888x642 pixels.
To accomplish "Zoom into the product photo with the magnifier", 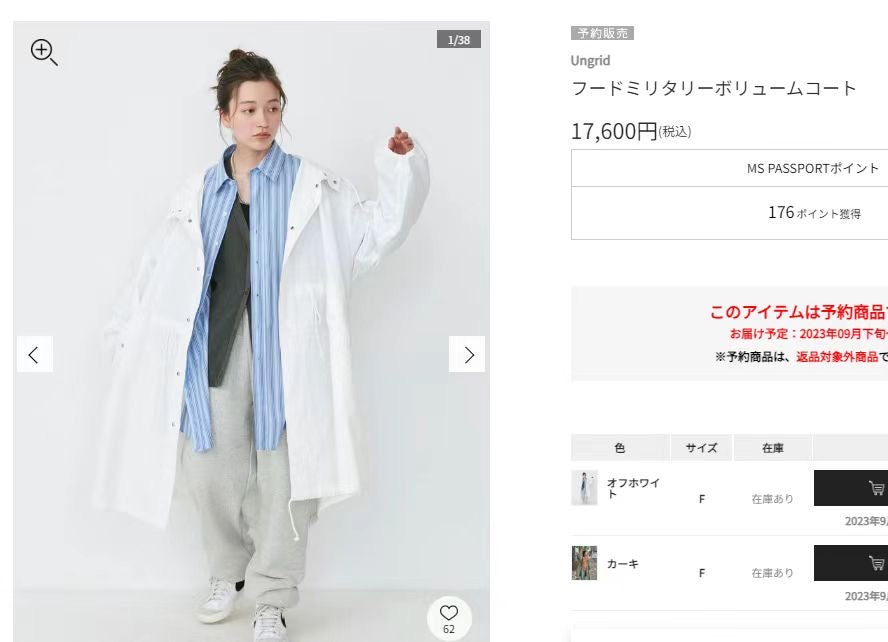I will (44, 52).
